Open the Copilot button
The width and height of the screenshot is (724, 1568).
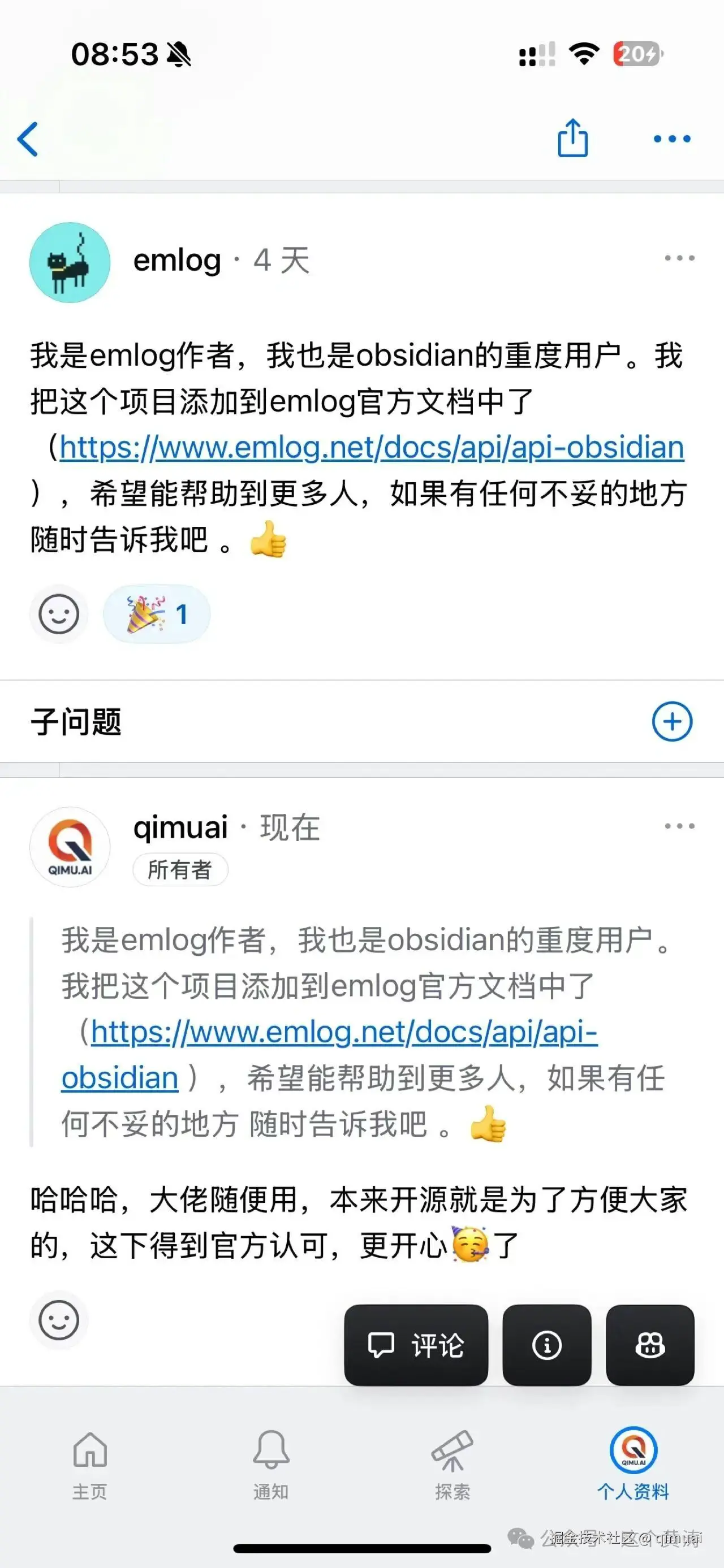coord(650,1345)
